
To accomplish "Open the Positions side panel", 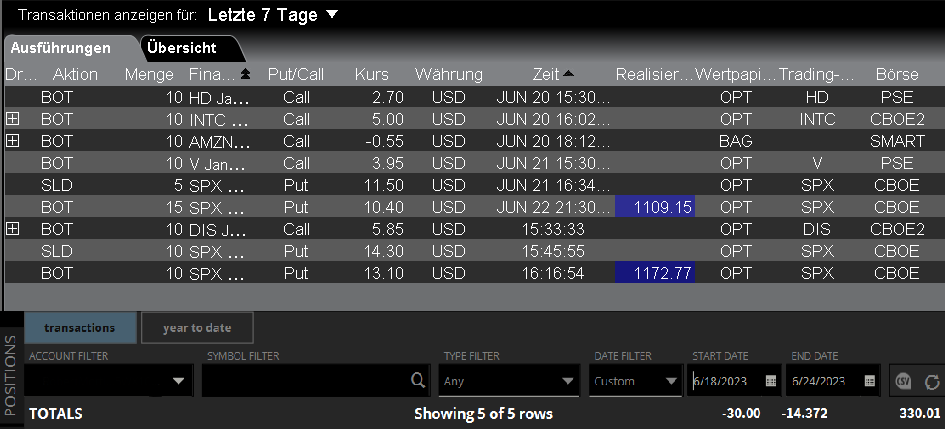I will coord(11,375).
